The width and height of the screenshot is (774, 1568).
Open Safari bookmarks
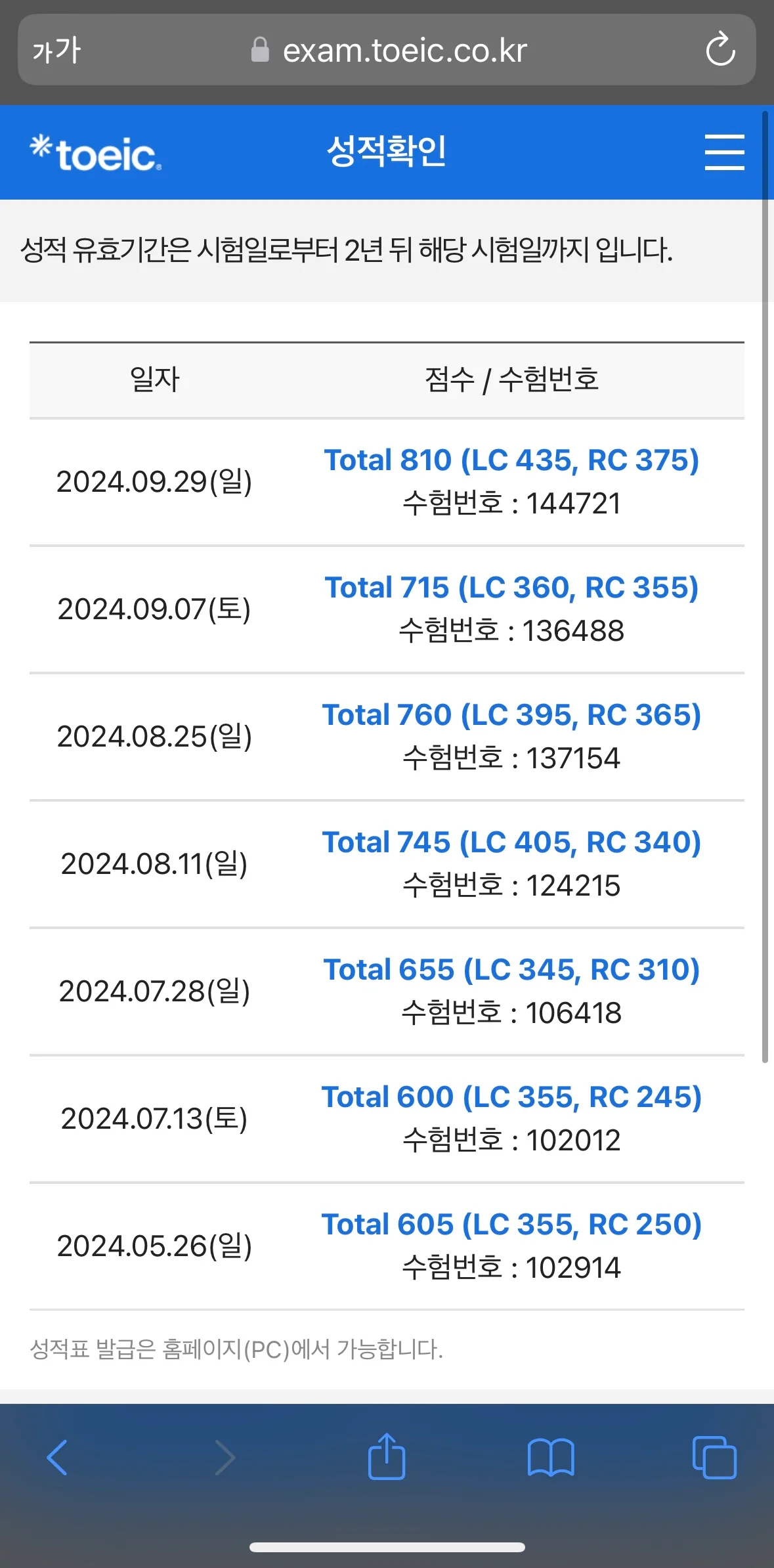[x=551, y=1458]
